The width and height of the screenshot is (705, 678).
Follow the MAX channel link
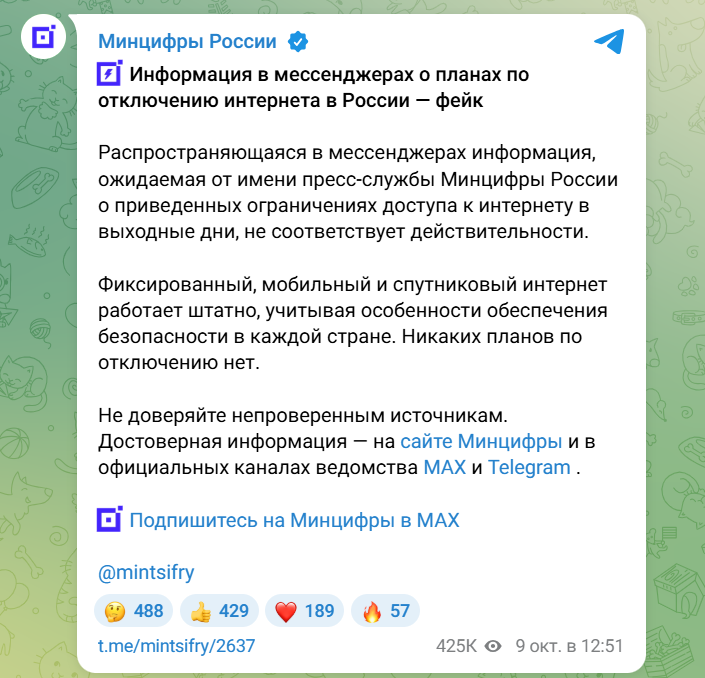[x=444, y=467]
